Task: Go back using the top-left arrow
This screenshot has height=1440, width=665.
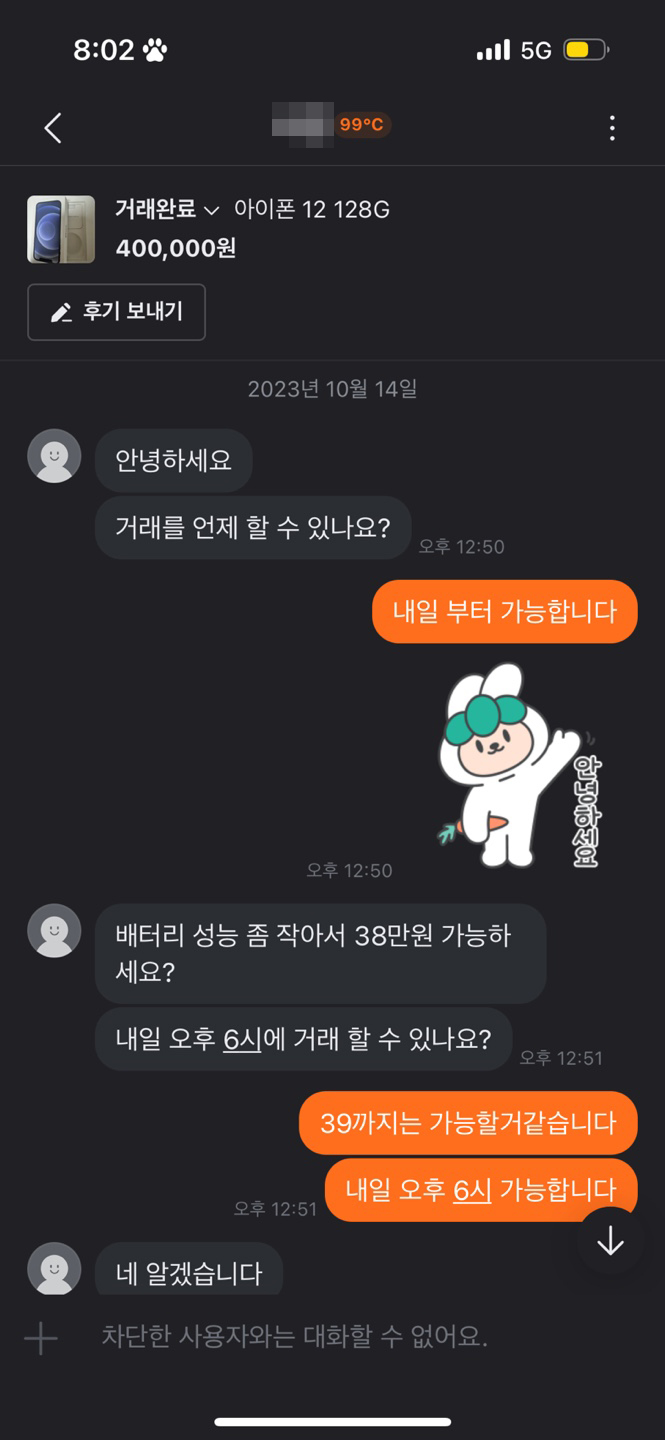Action: [x=53, y=127]
